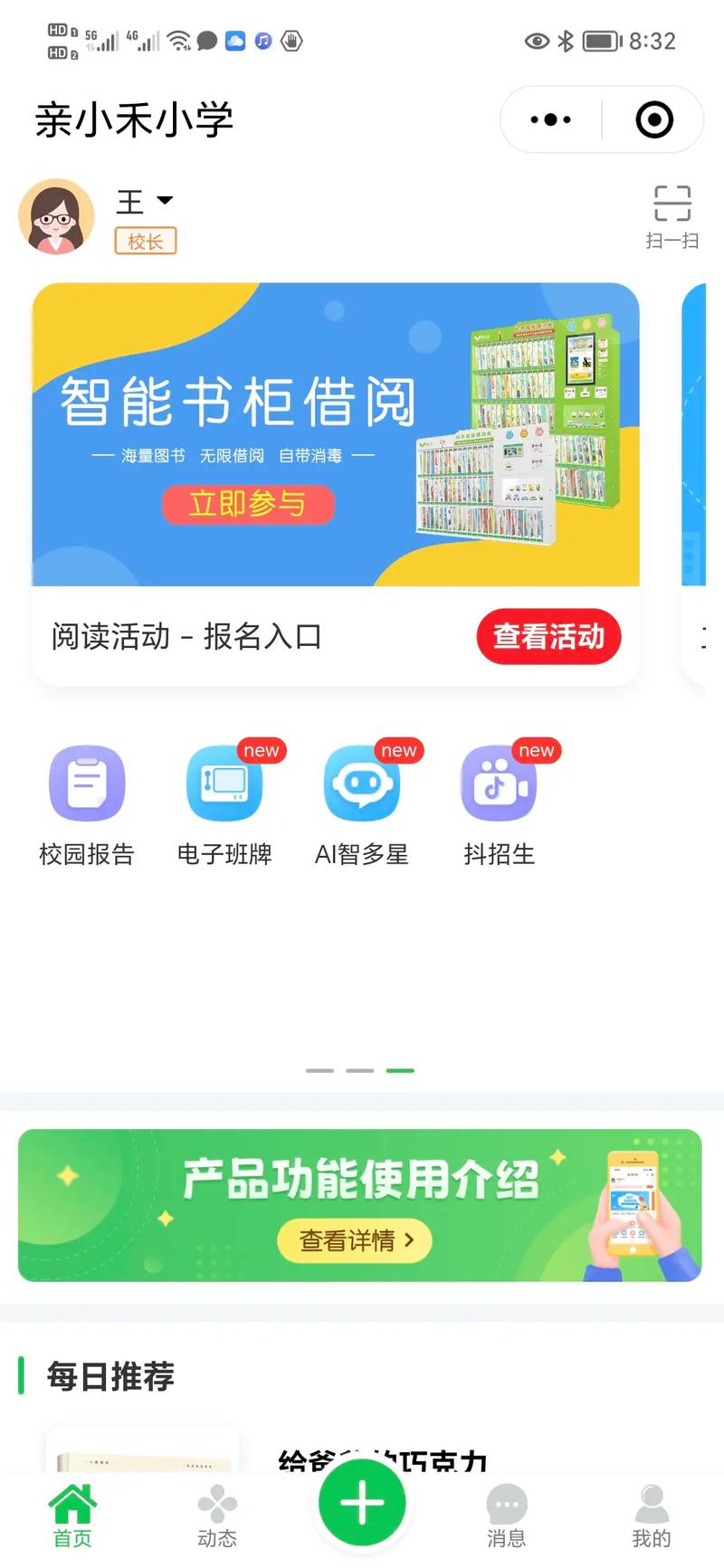Open the 扫一扫 scanner
This screenshot has width=724, height=1568.
[672, 215]
